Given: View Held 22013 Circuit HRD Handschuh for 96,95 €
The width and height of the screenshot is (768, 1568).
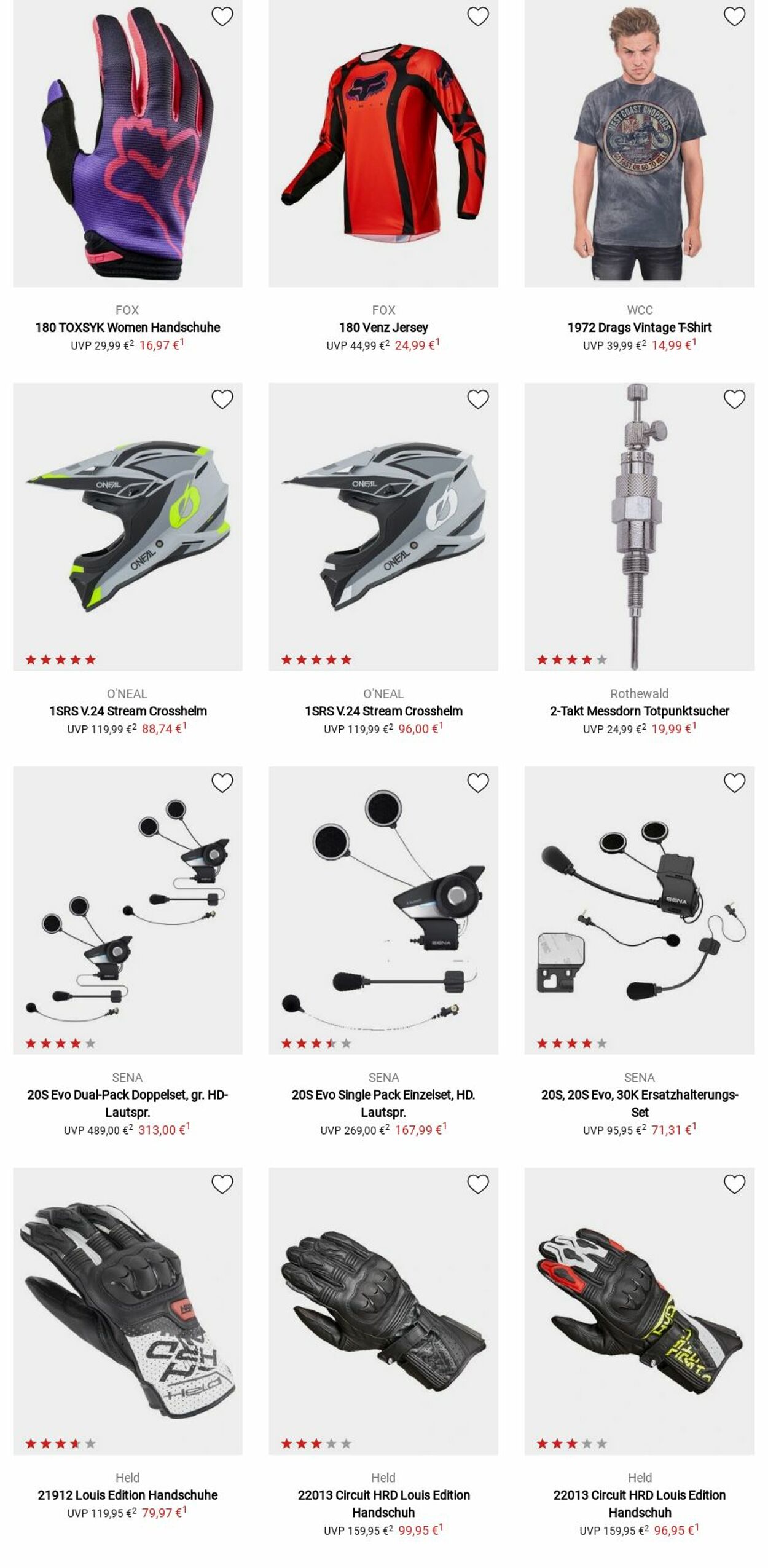Looking at the screenshot, I should coord(639,1503).
